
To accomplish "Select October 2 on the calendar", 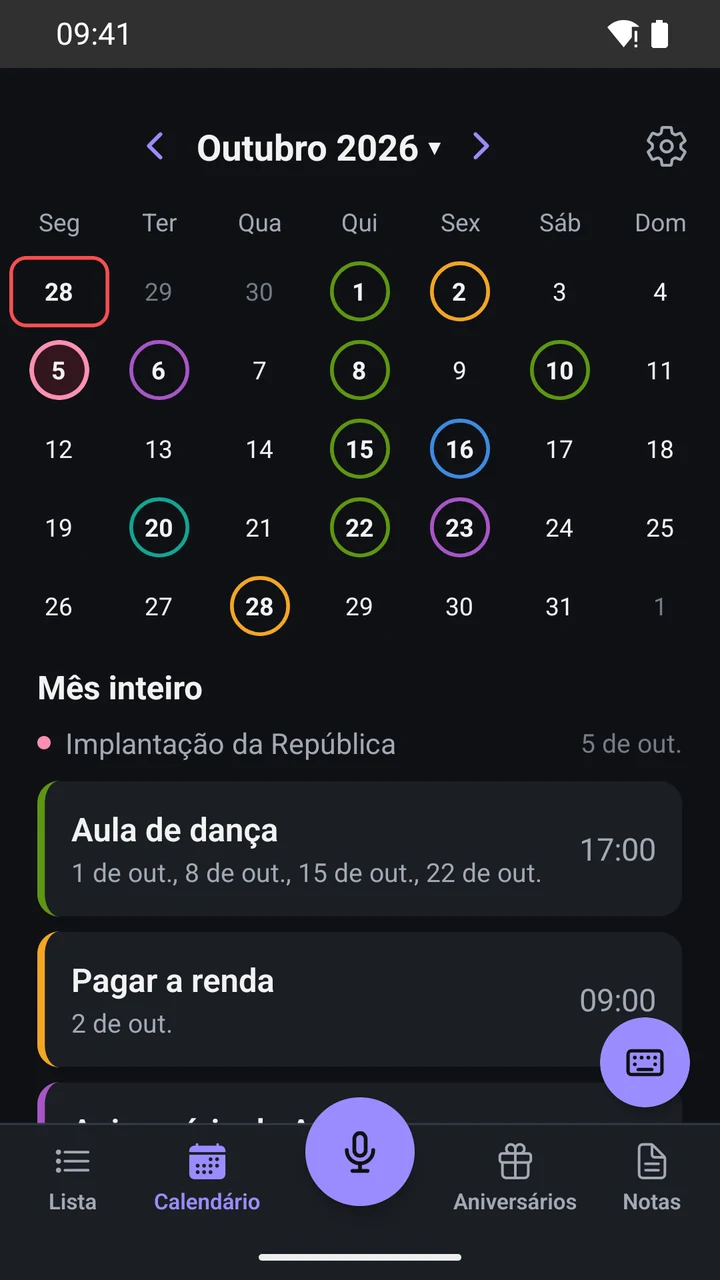I will tap(459, 292).
